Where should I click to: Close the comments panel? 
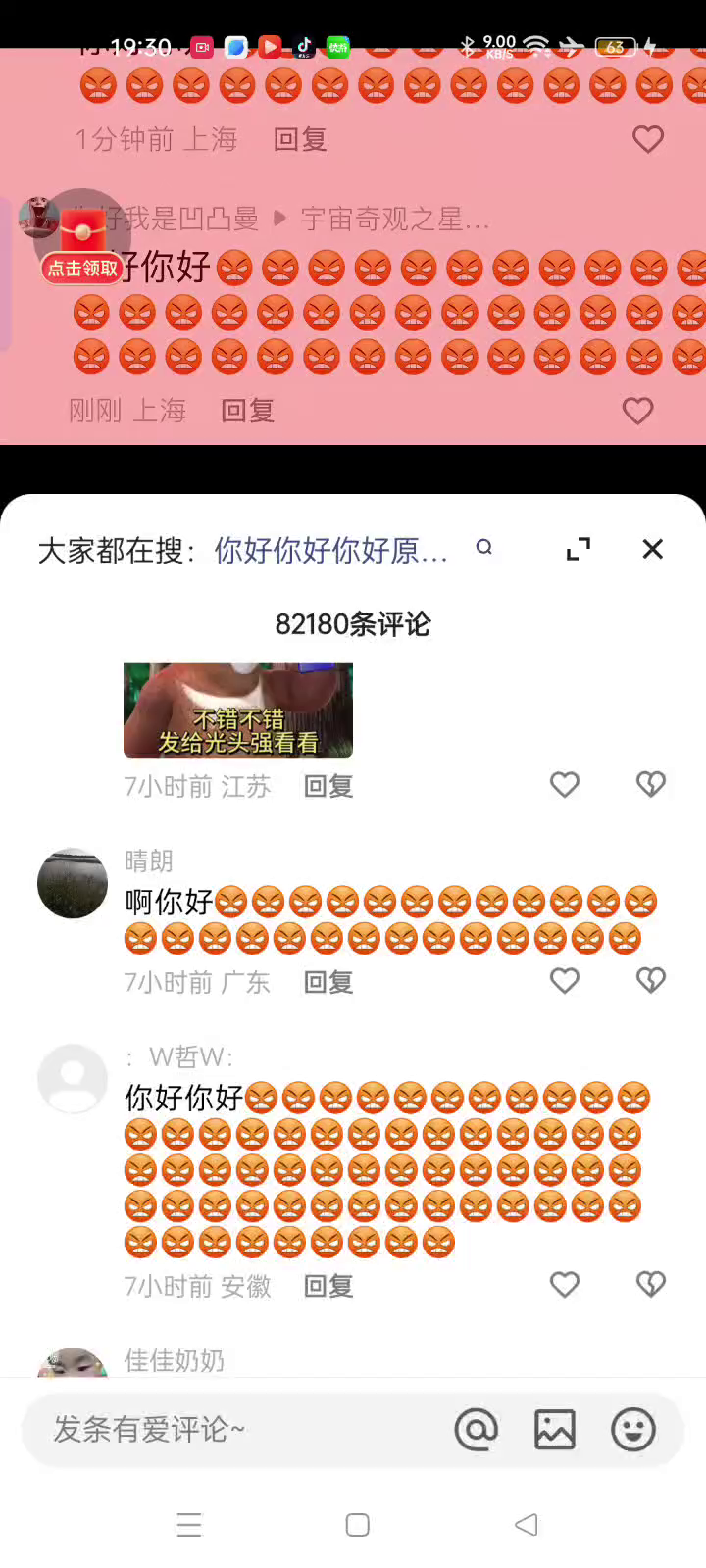click(x=652, y=549)
